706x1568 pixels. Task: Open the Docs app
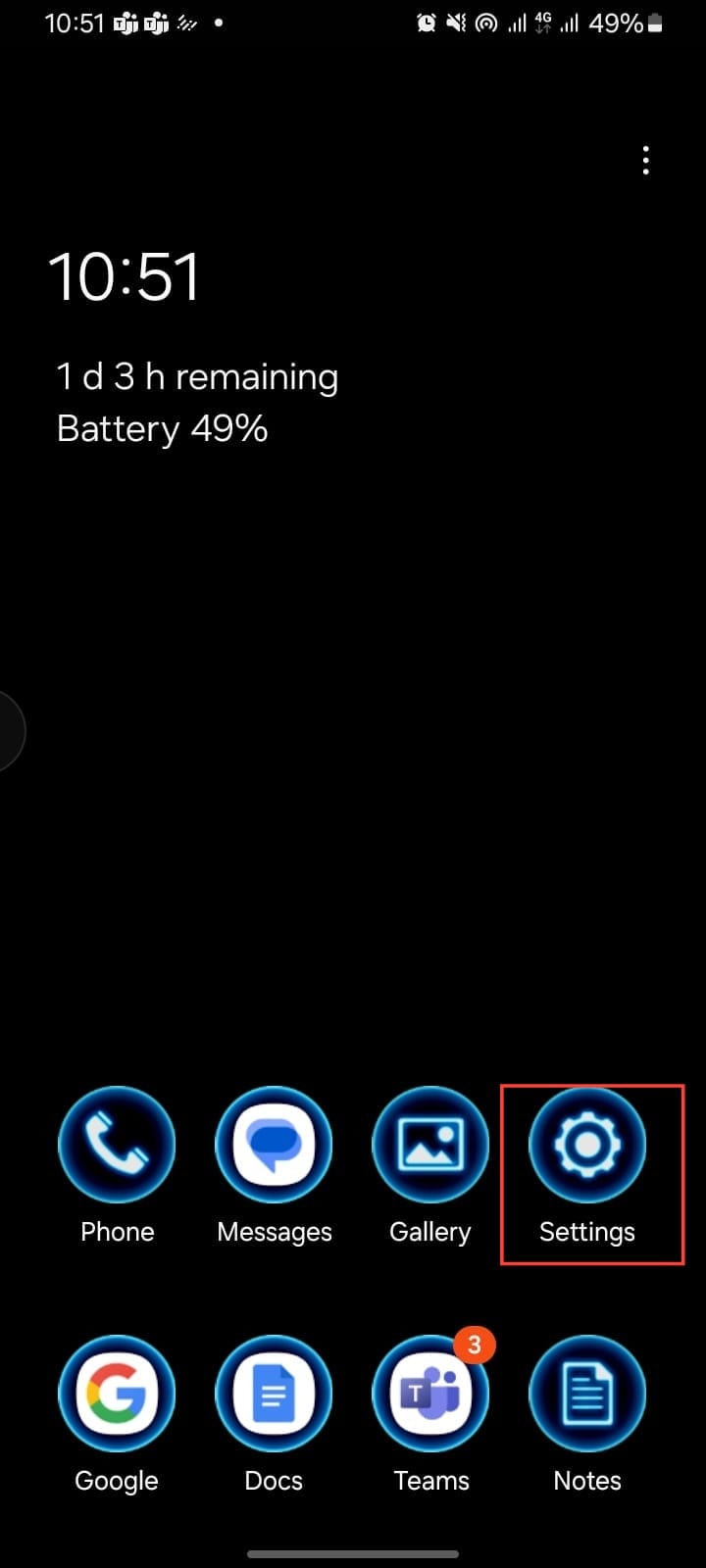(x=274, y=1394)
